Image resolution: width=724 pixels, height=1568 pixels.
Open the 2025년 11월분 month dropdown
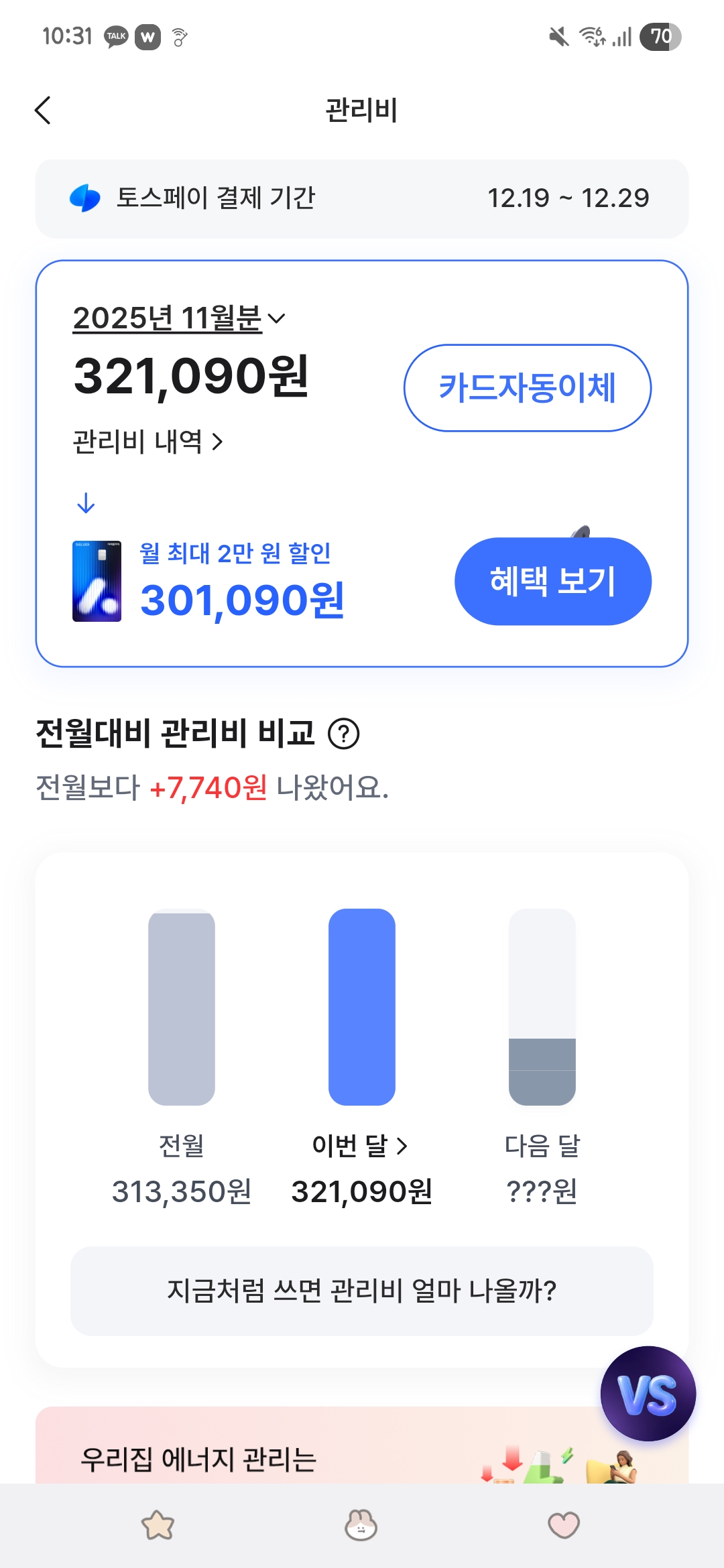[x=179, y=318]
